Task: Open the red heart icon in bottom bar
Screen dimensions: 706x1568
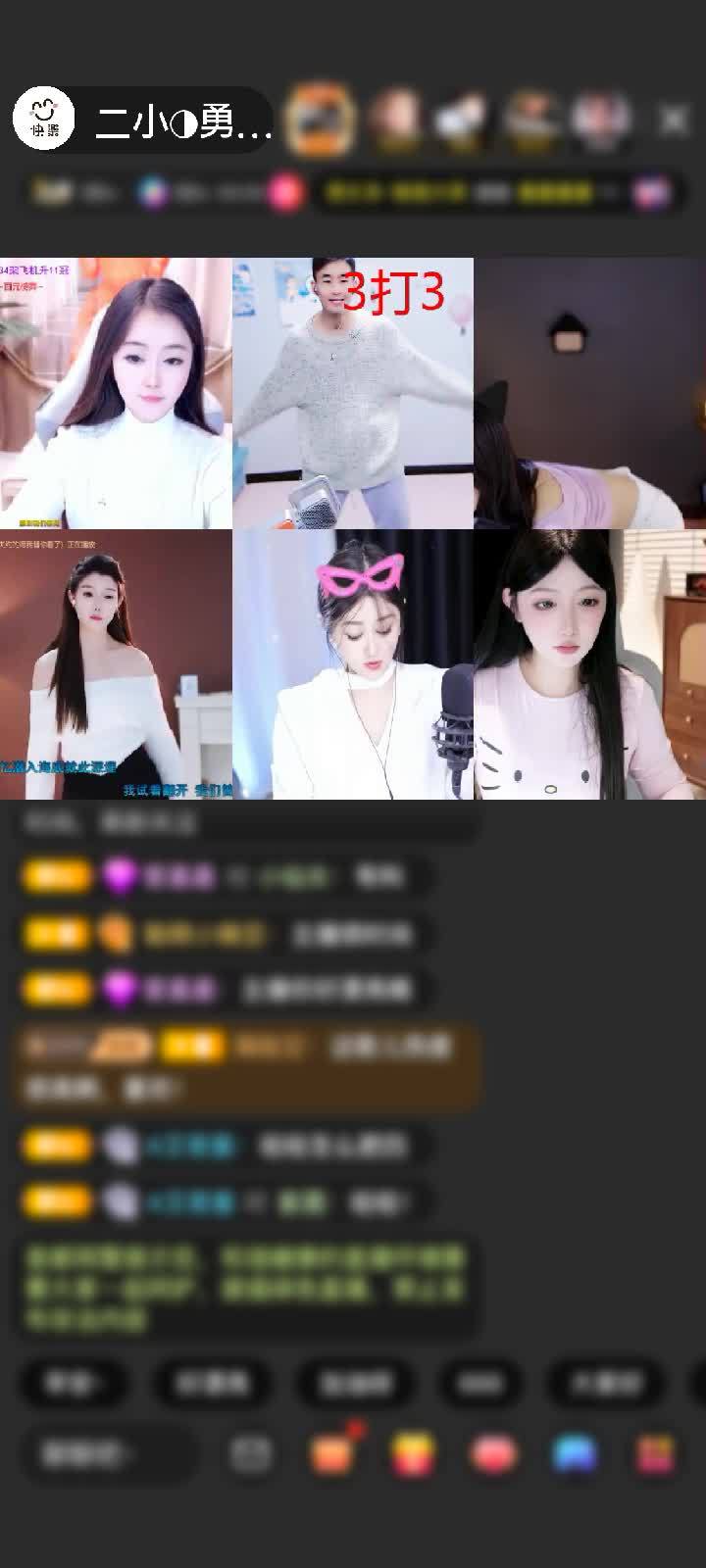Action: [494, 1453]
